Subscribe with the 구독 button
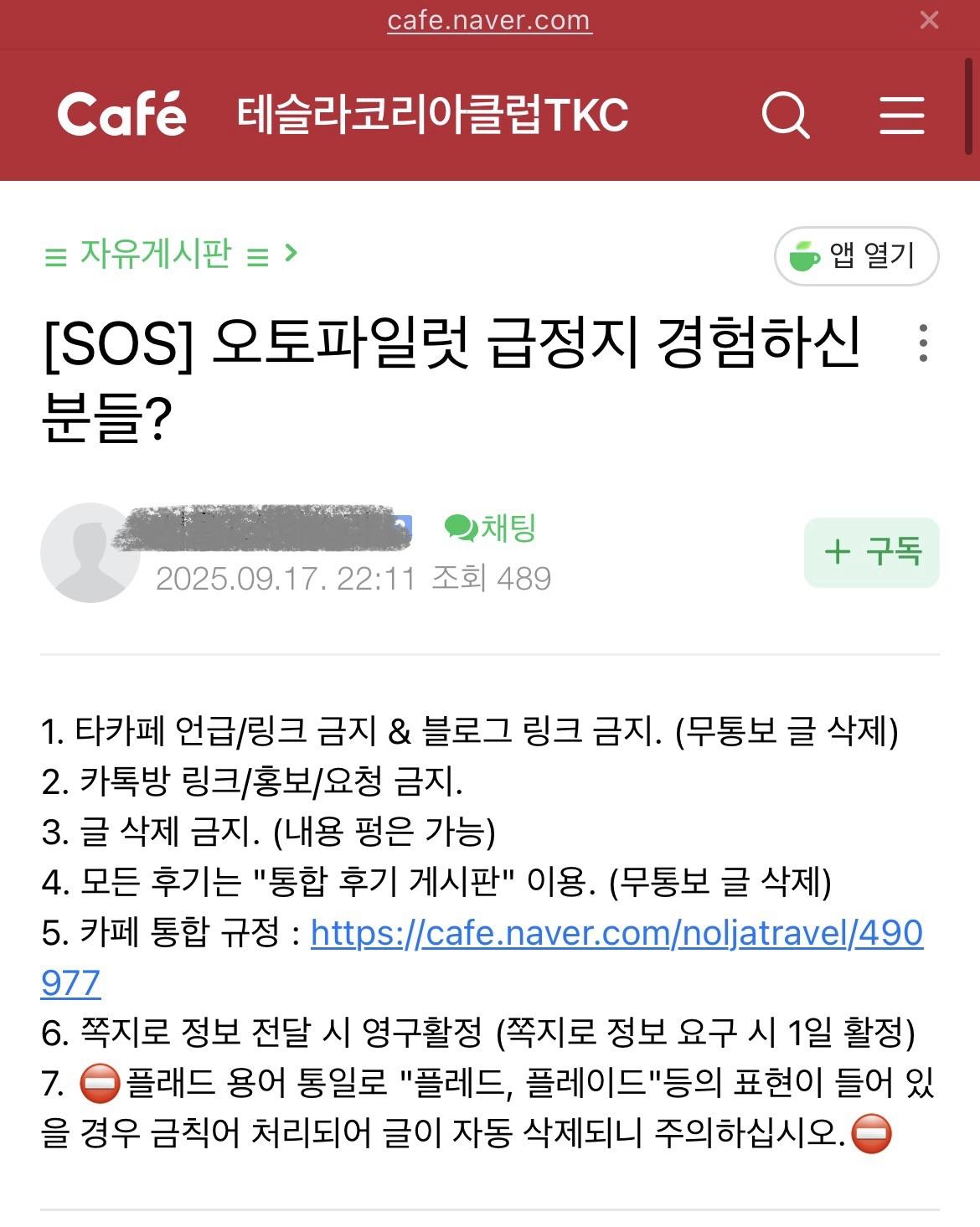The height and width of the screenshot is (1227, 980). click(871, 552)
